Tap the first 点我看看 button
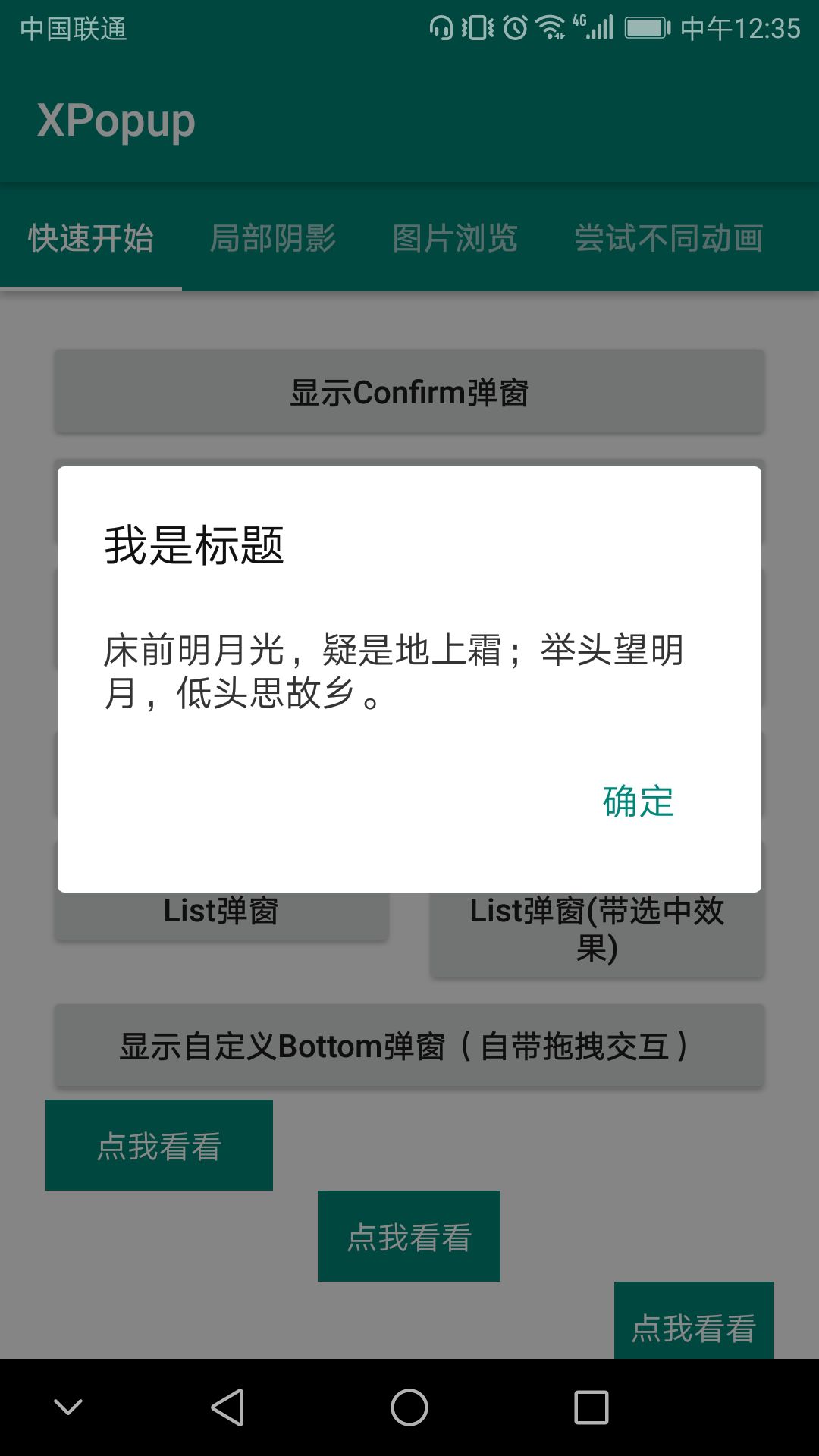Viewport: 819px width, 1456px height. [159, 1145]
